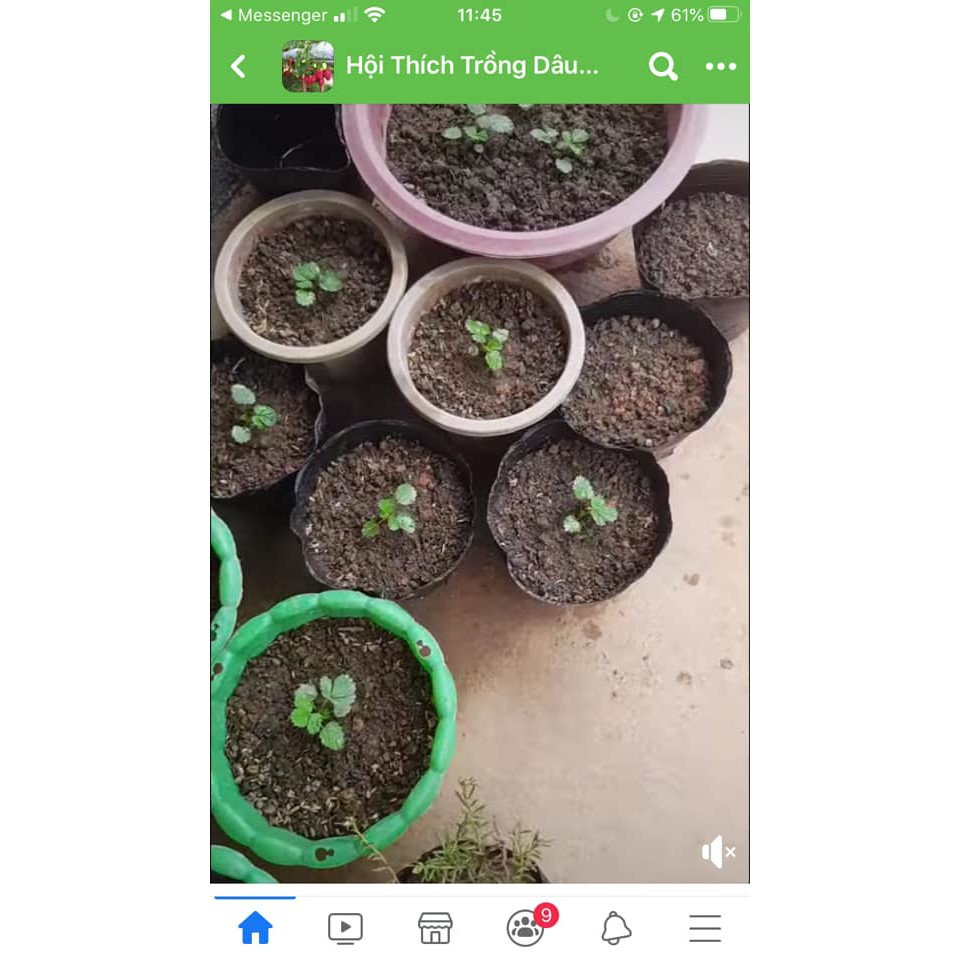Open Groups tab with 9 updates

pos(526,927)
